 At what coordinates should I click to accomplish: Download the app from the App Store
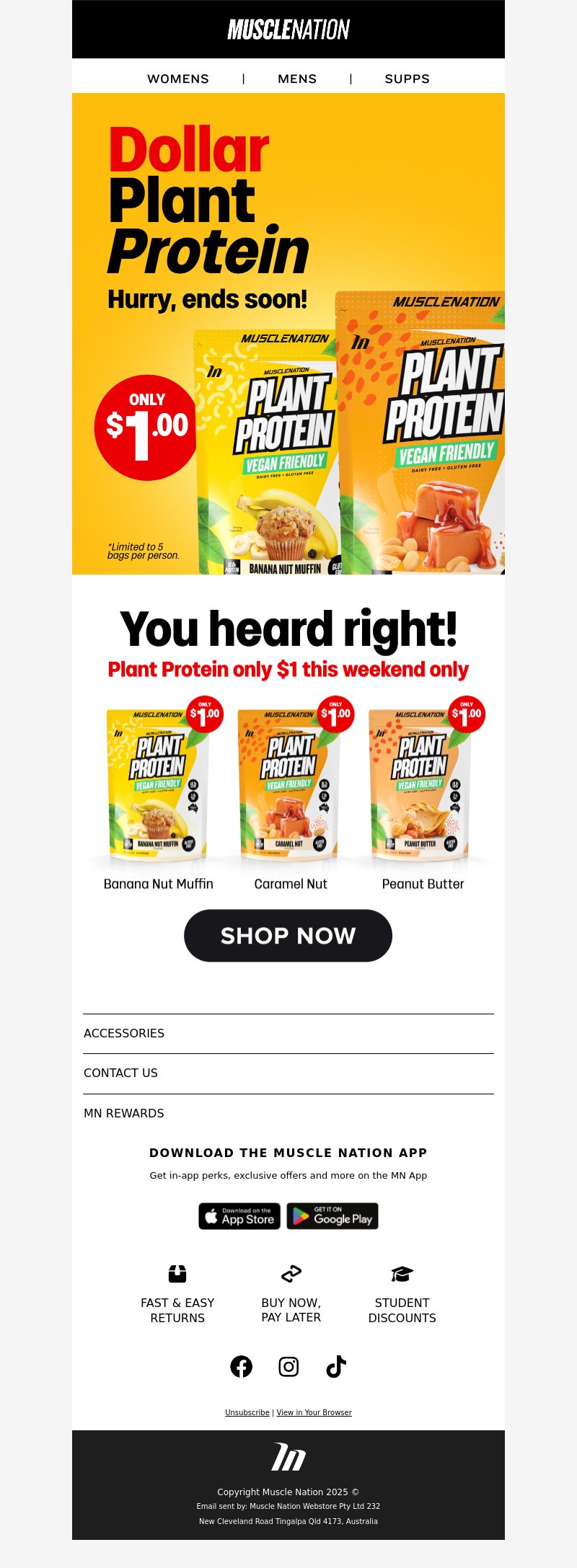coord(239,1216)
